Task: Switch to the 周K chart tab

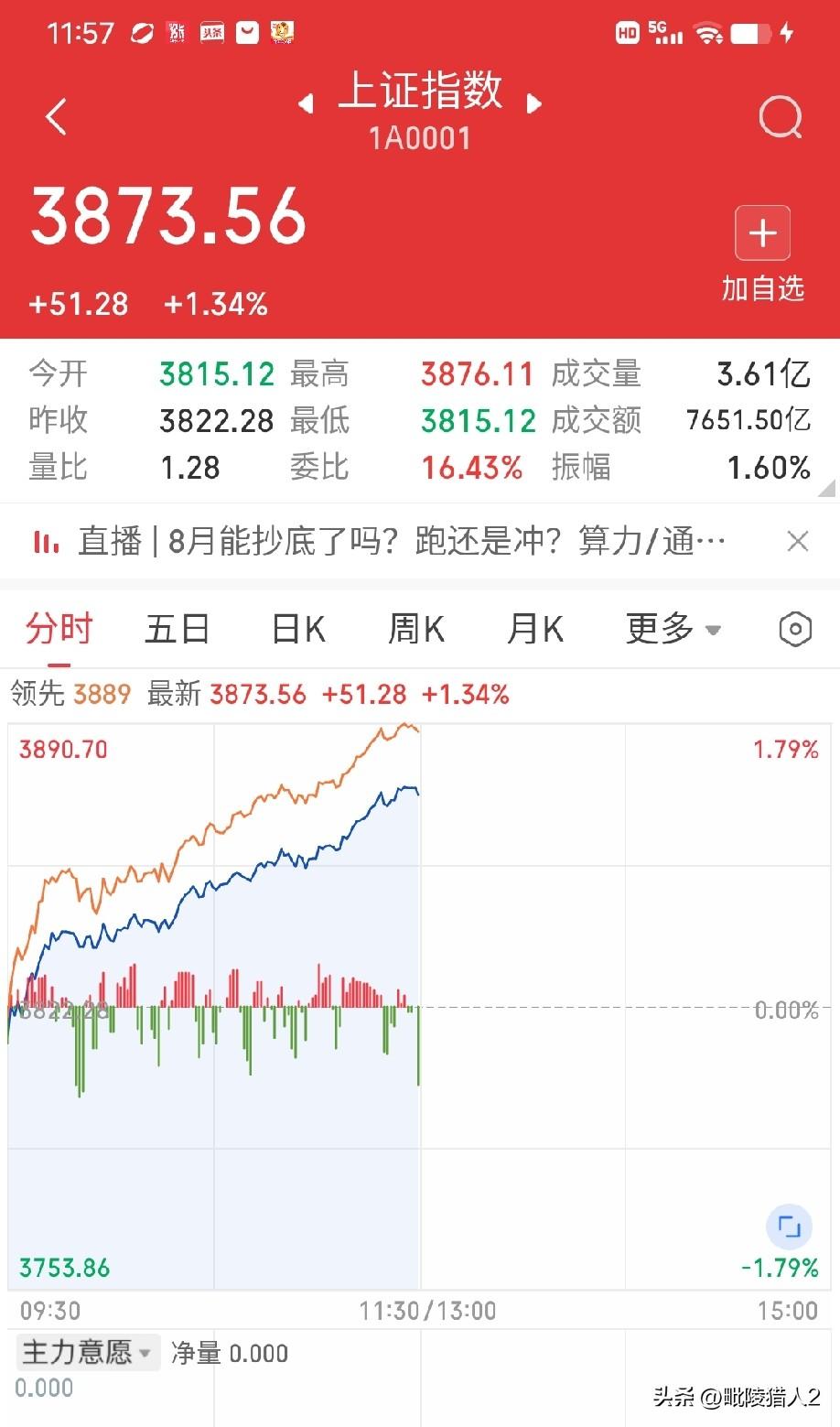Action: pos(416,629)
